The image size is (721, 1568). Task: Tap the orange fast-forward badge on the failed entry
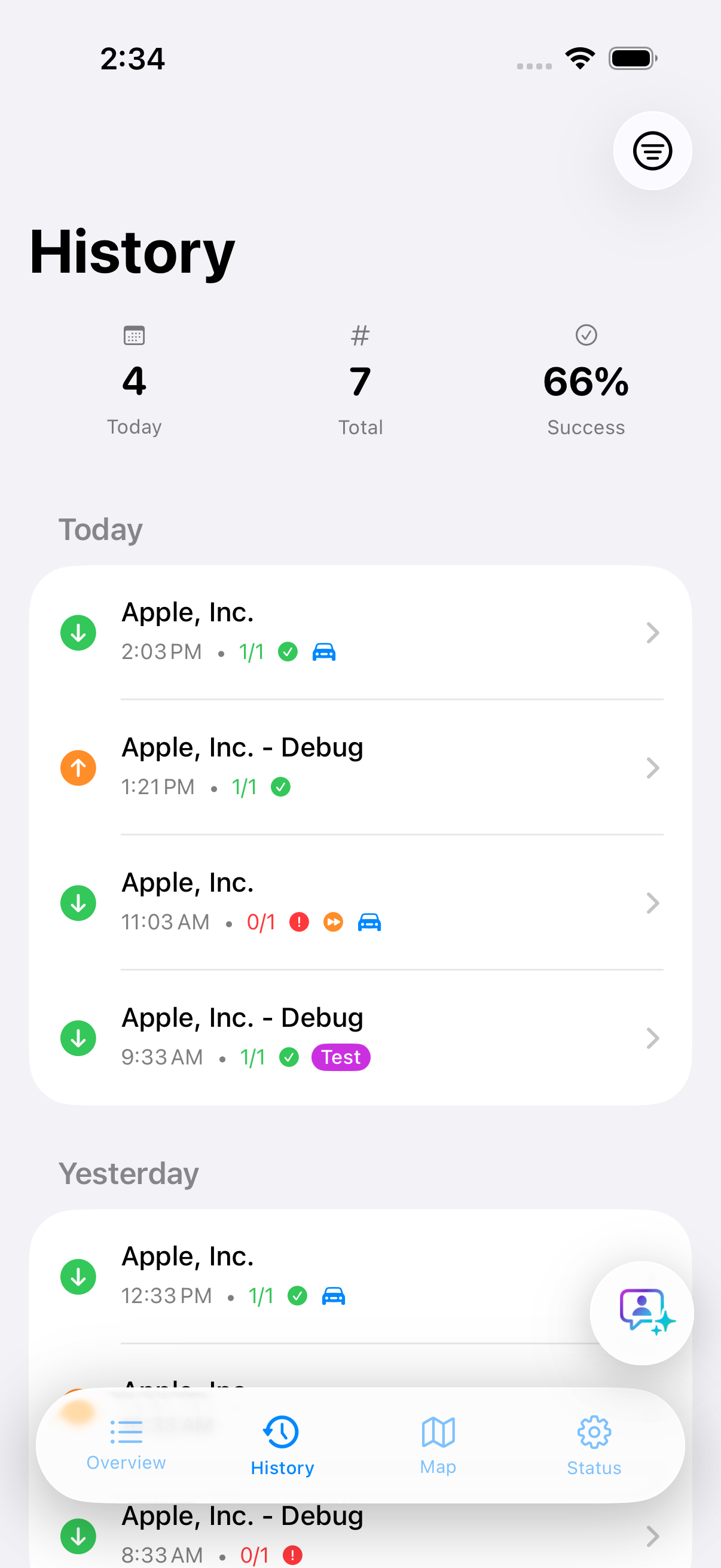333,922
